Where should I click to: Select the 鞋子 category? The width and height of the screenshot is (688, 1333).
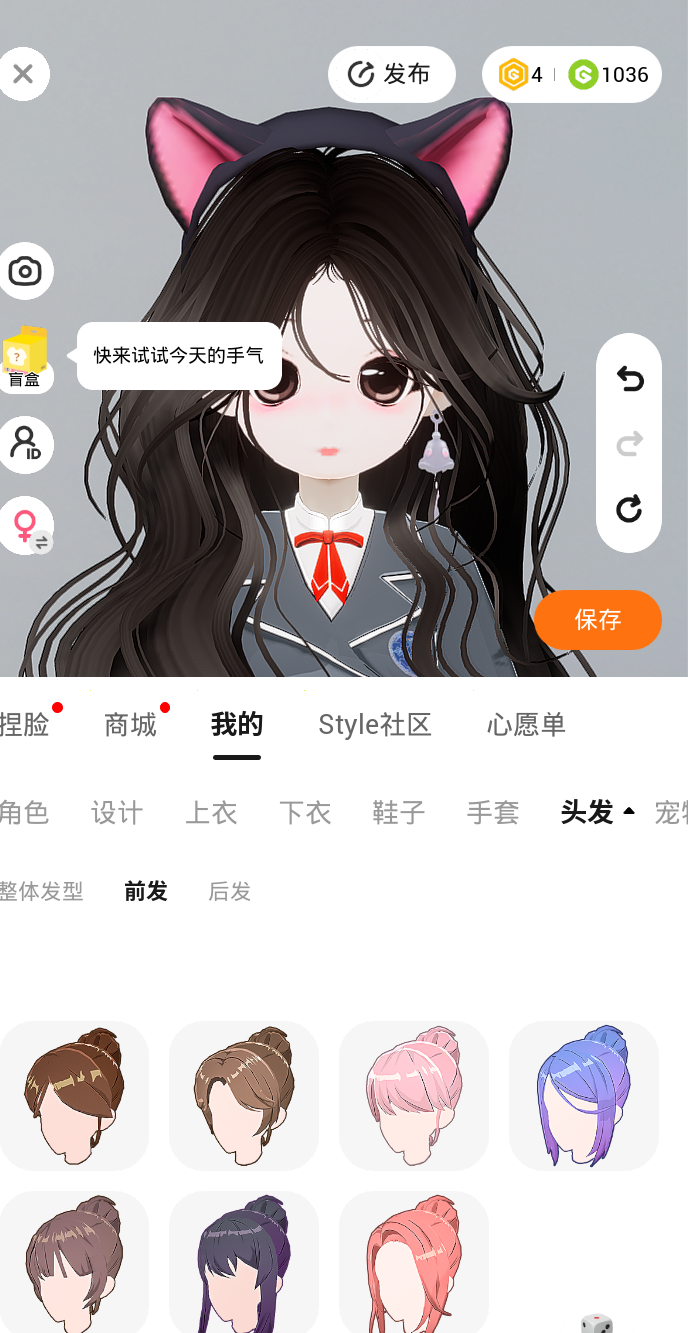[399, 813]
